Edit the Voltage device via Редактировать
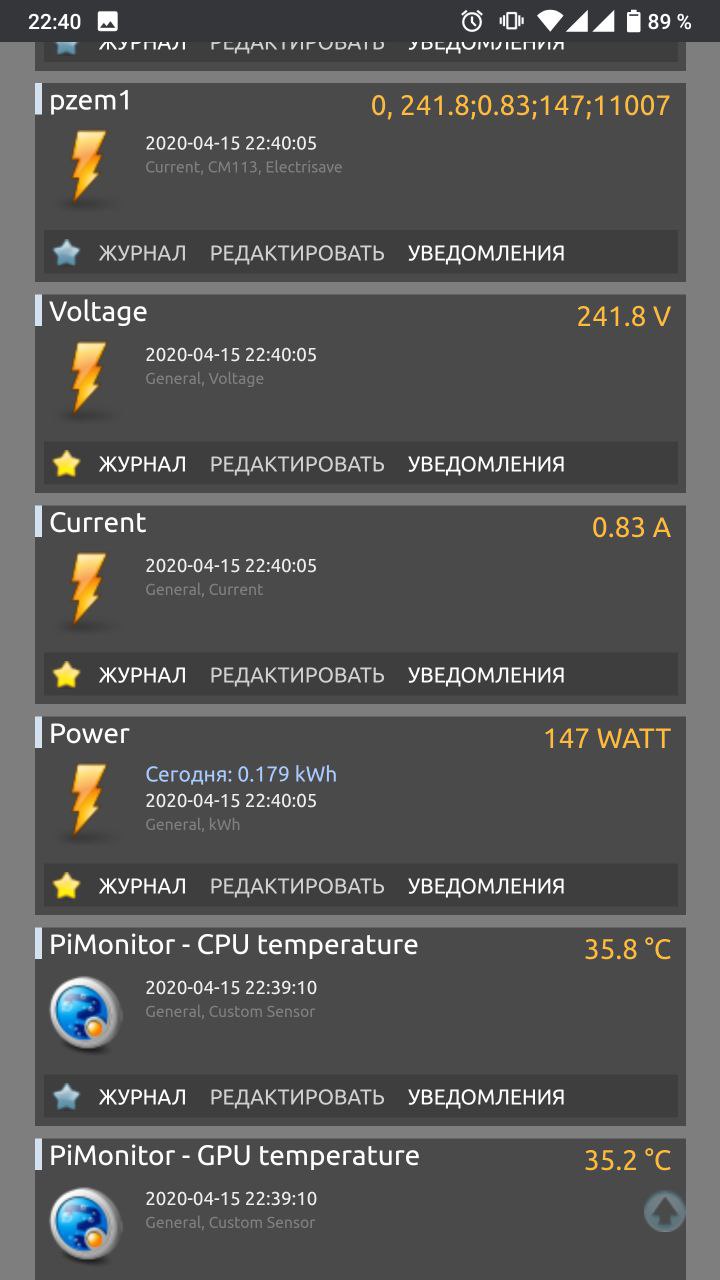 [297, 464]
